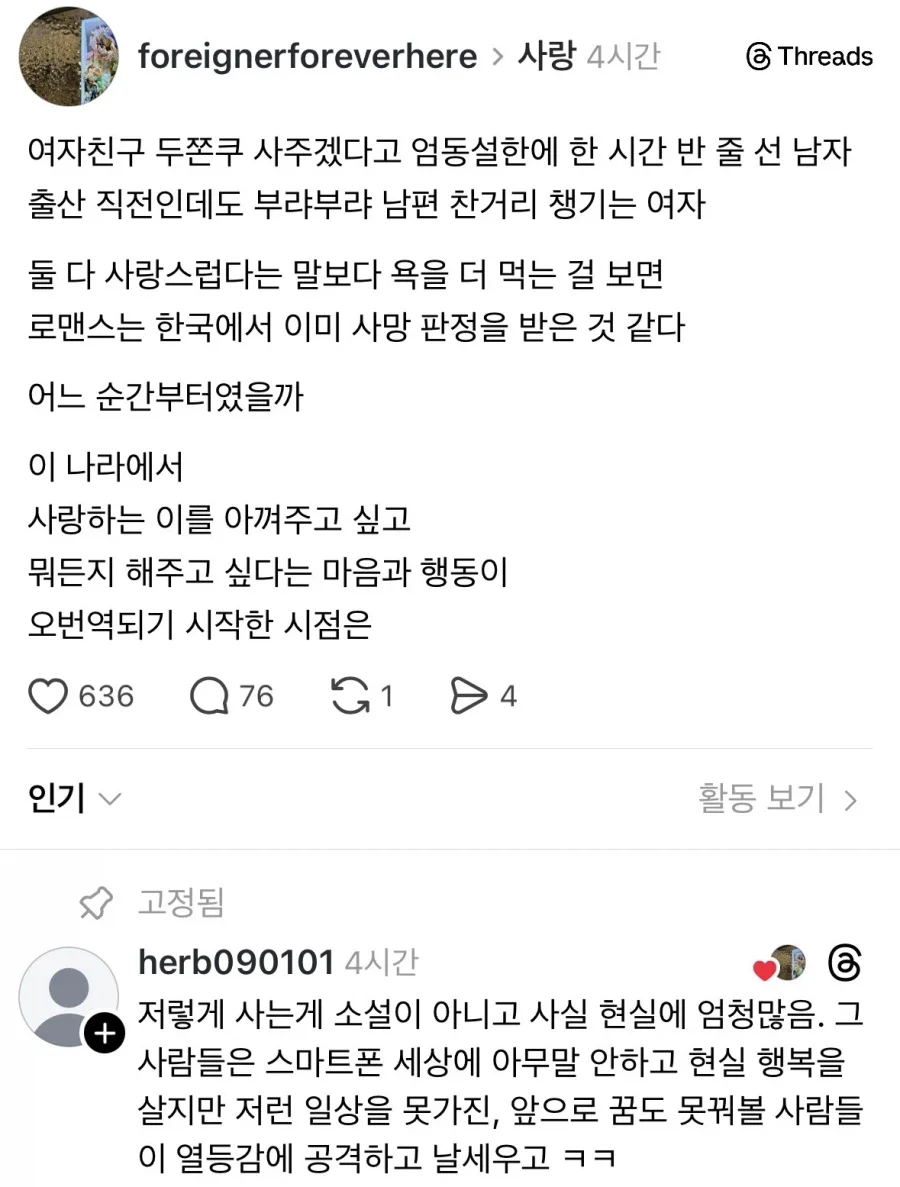Open the 사랑 topic tag
This screenshot has height=1187, width=900.
pyautogui.click(x=546, y=56)
